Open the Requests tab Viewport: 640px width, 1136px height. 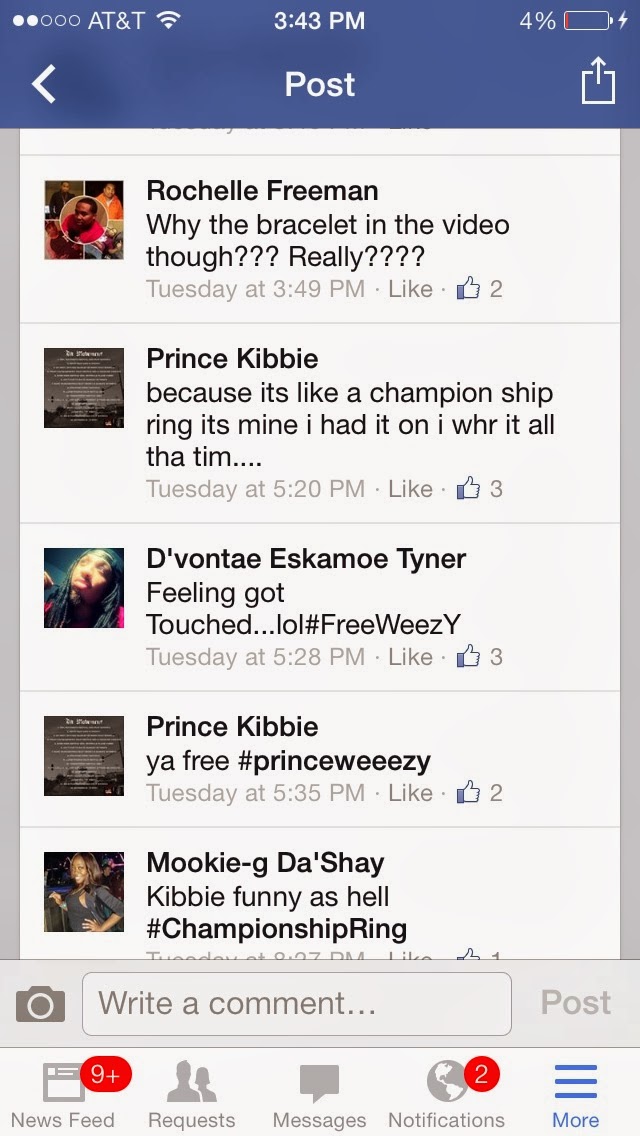[191, 1094]
